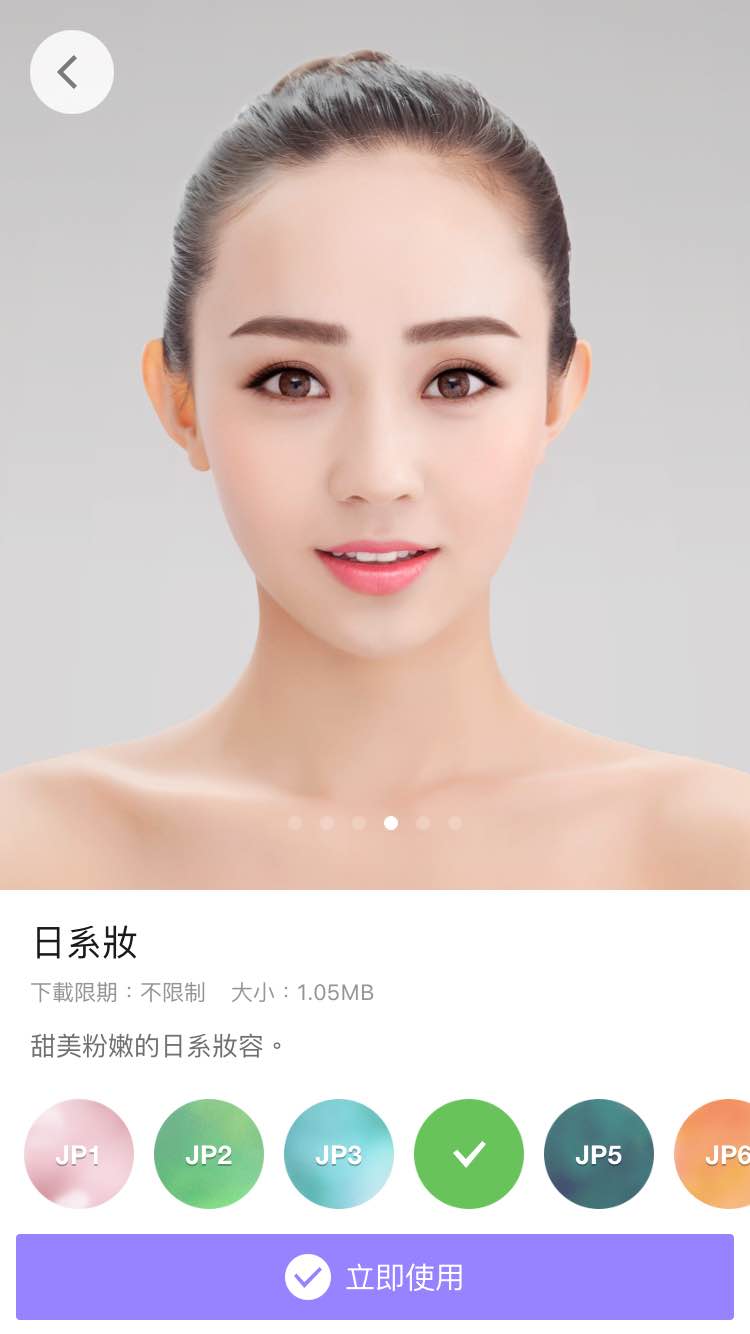Image resolution: width=750 pixels, height=1334 pixels.
Task: Select the JP1 pink makeup style
Action: (79, 1154)
